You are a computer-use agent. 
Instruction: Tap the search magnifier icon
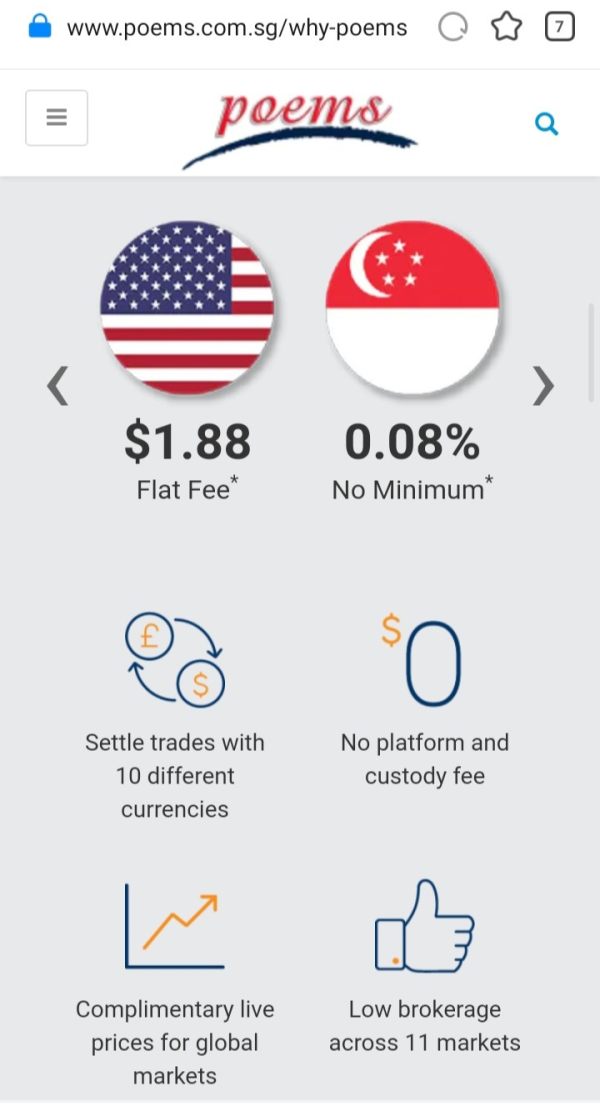point(546,124)
